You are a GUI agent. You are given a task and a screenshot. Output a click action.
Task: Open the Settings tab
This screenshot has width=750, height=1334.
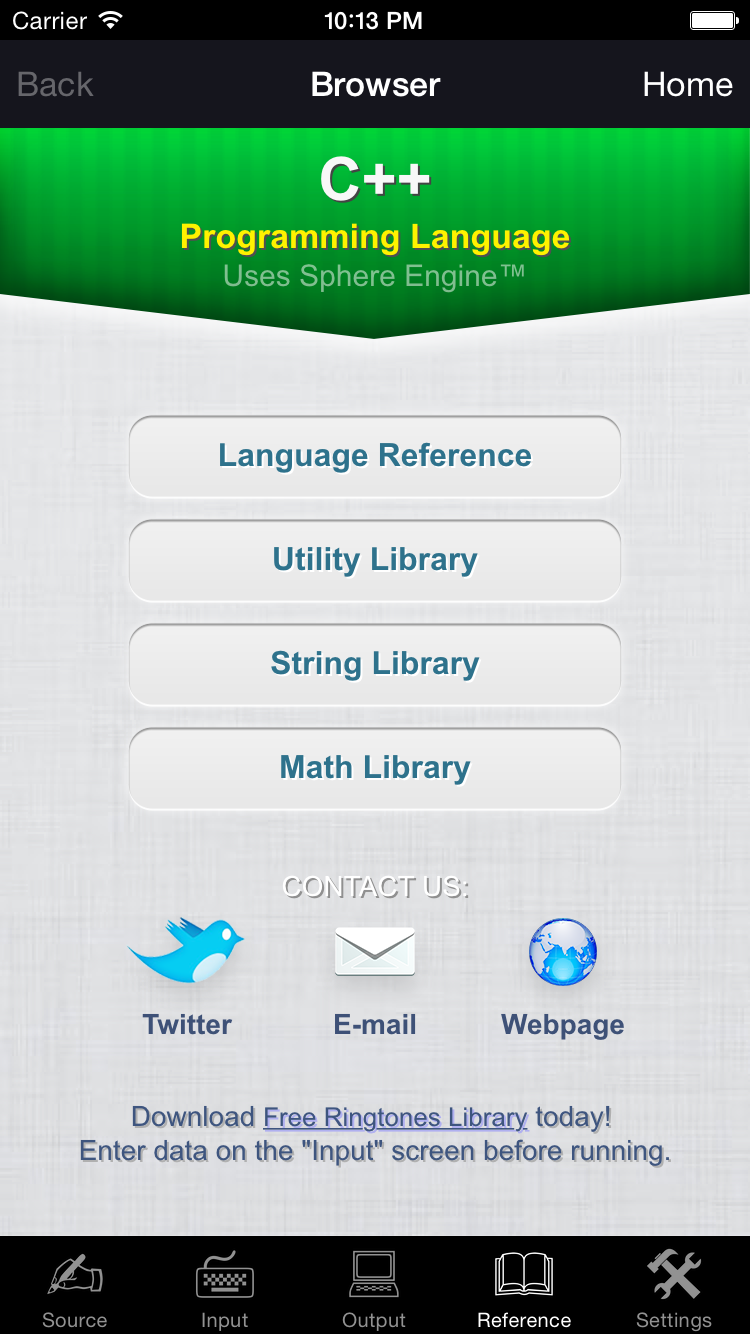coord(675,1289)
